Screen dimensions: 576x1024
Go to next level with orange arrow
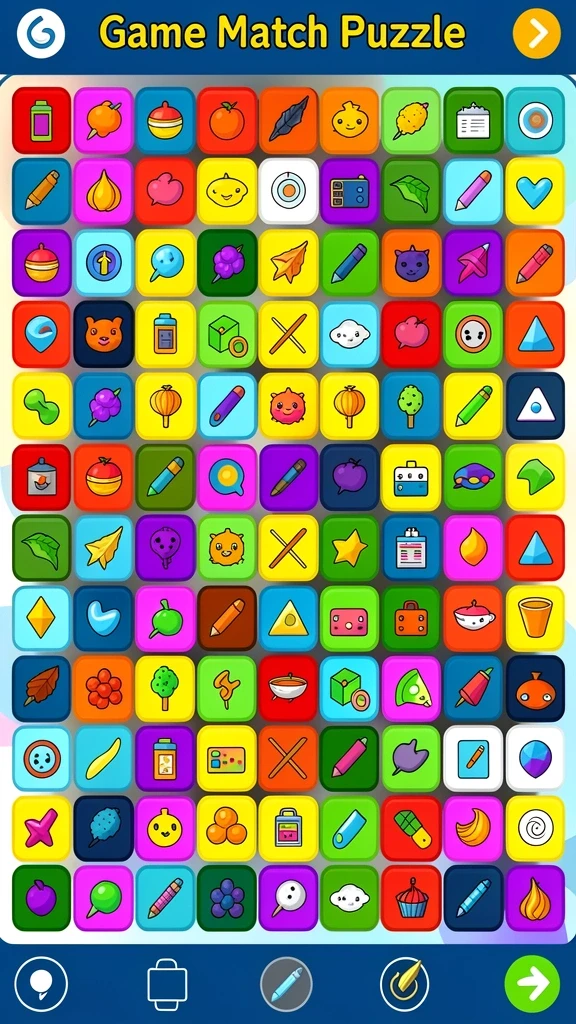point(537,33)
